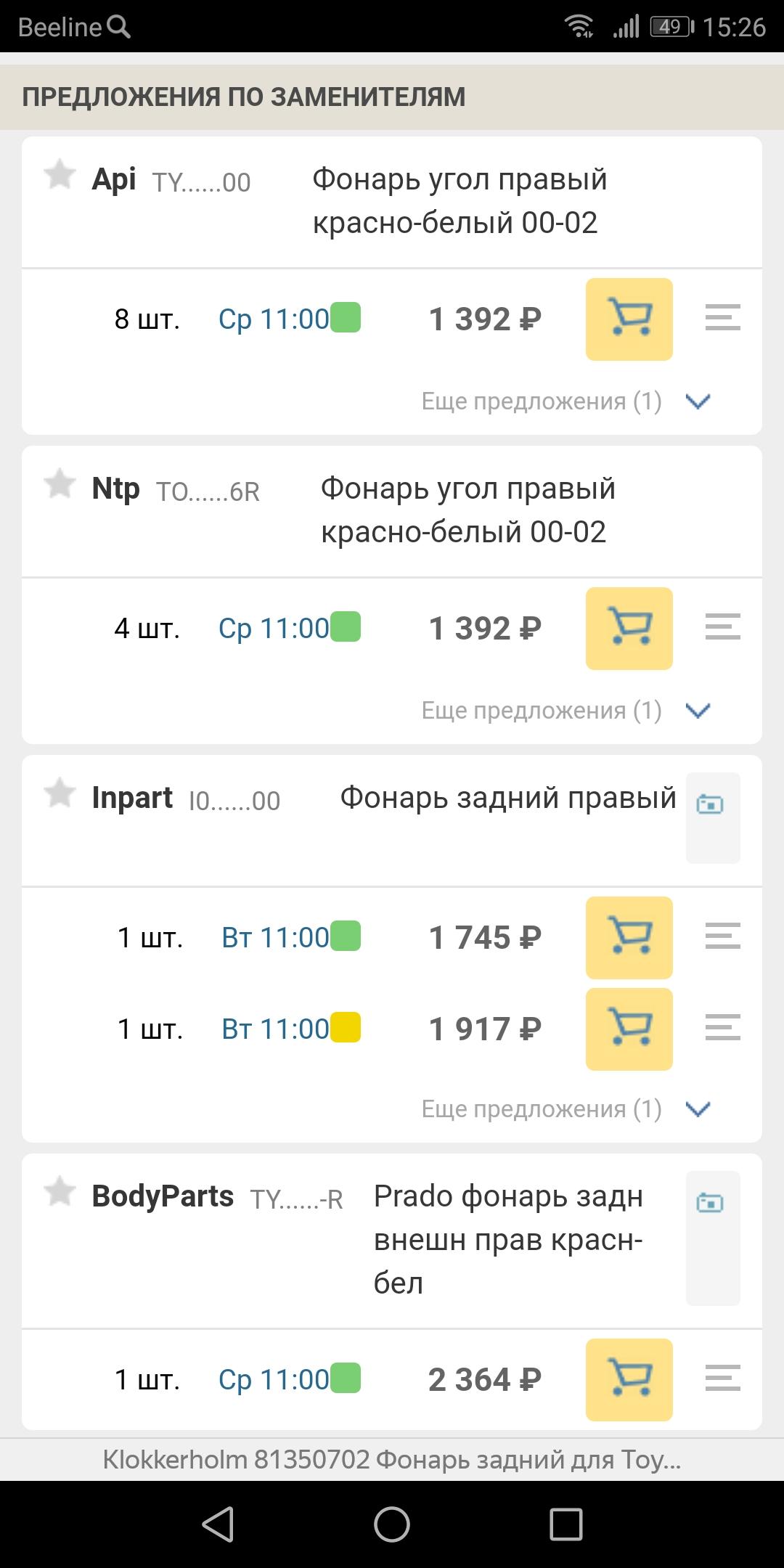Image resolution: width=784 pixels, height=1568 pixels.
Task: Mark the Api offer as favorite
Action: click(x=60, y=176)
